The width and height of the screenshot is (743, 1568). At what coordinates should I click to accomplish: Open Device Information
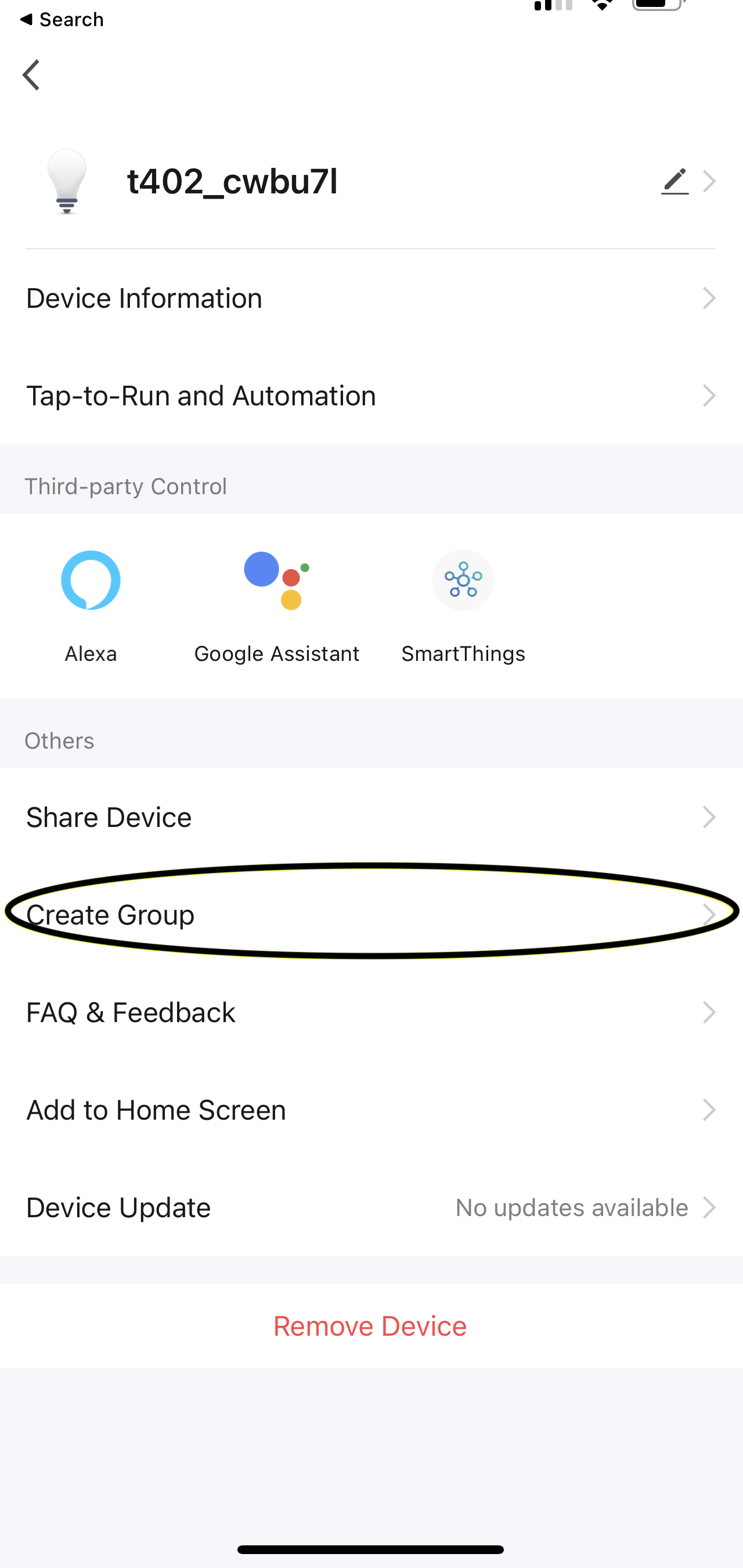371,299
